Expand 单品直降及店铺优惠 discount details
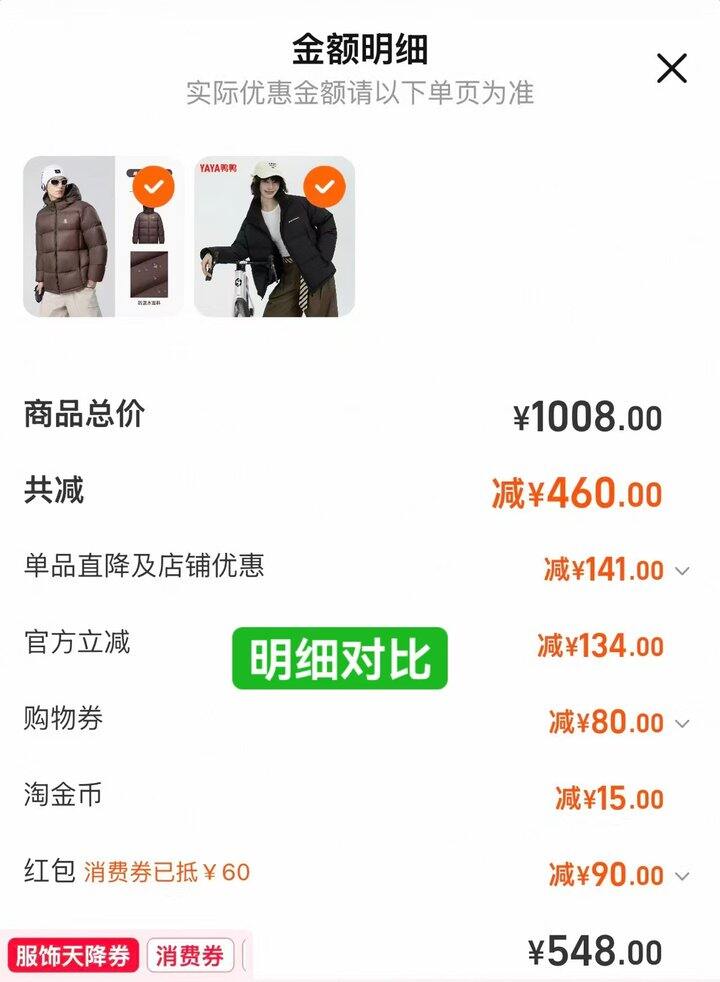Image resolution: width=720 pixels, height=982 pixels. point(682,571)
